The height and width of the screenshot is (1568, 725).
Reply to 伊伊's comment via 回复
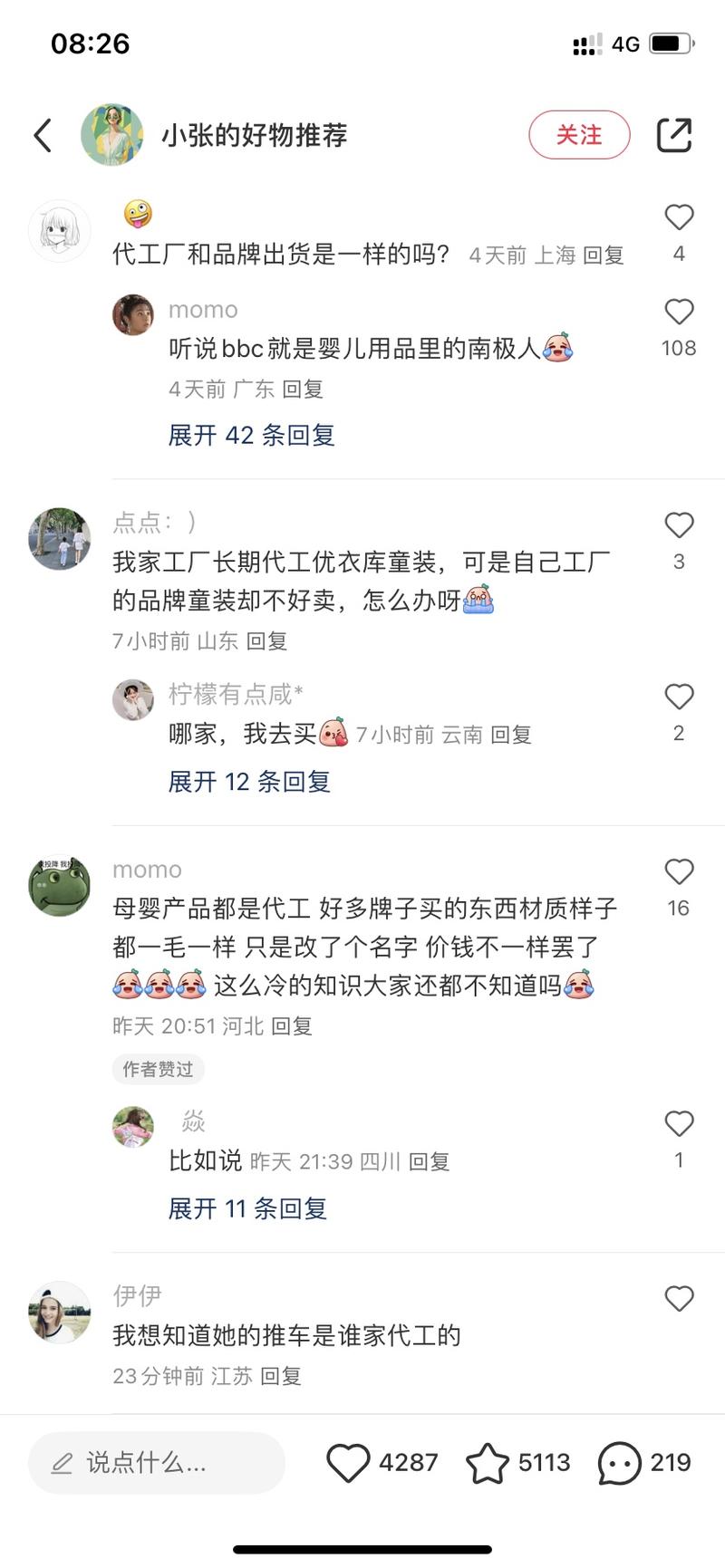coord(280,1376)
